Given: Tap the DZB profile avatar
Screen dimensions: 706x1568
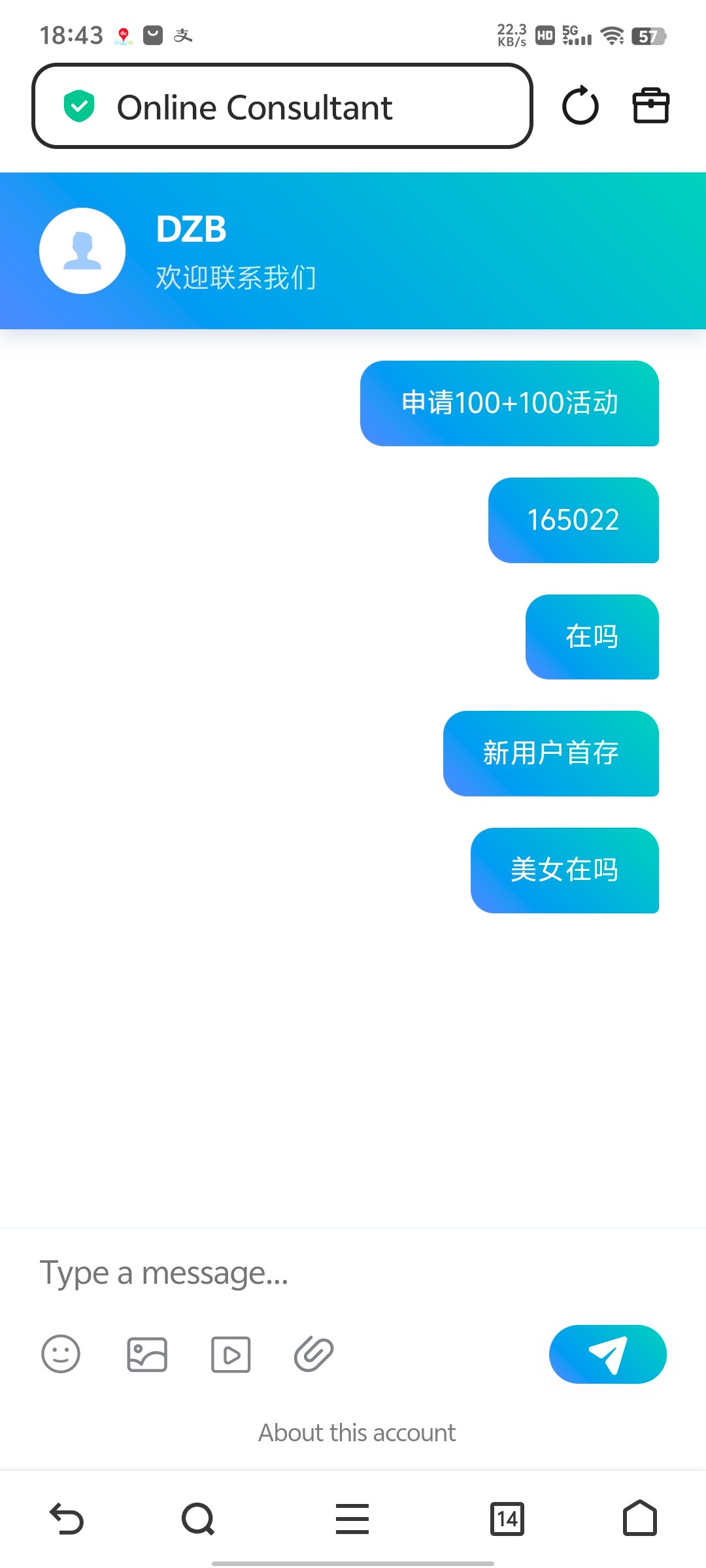Looking at the screenshot, I should click(x=82, y=251).
